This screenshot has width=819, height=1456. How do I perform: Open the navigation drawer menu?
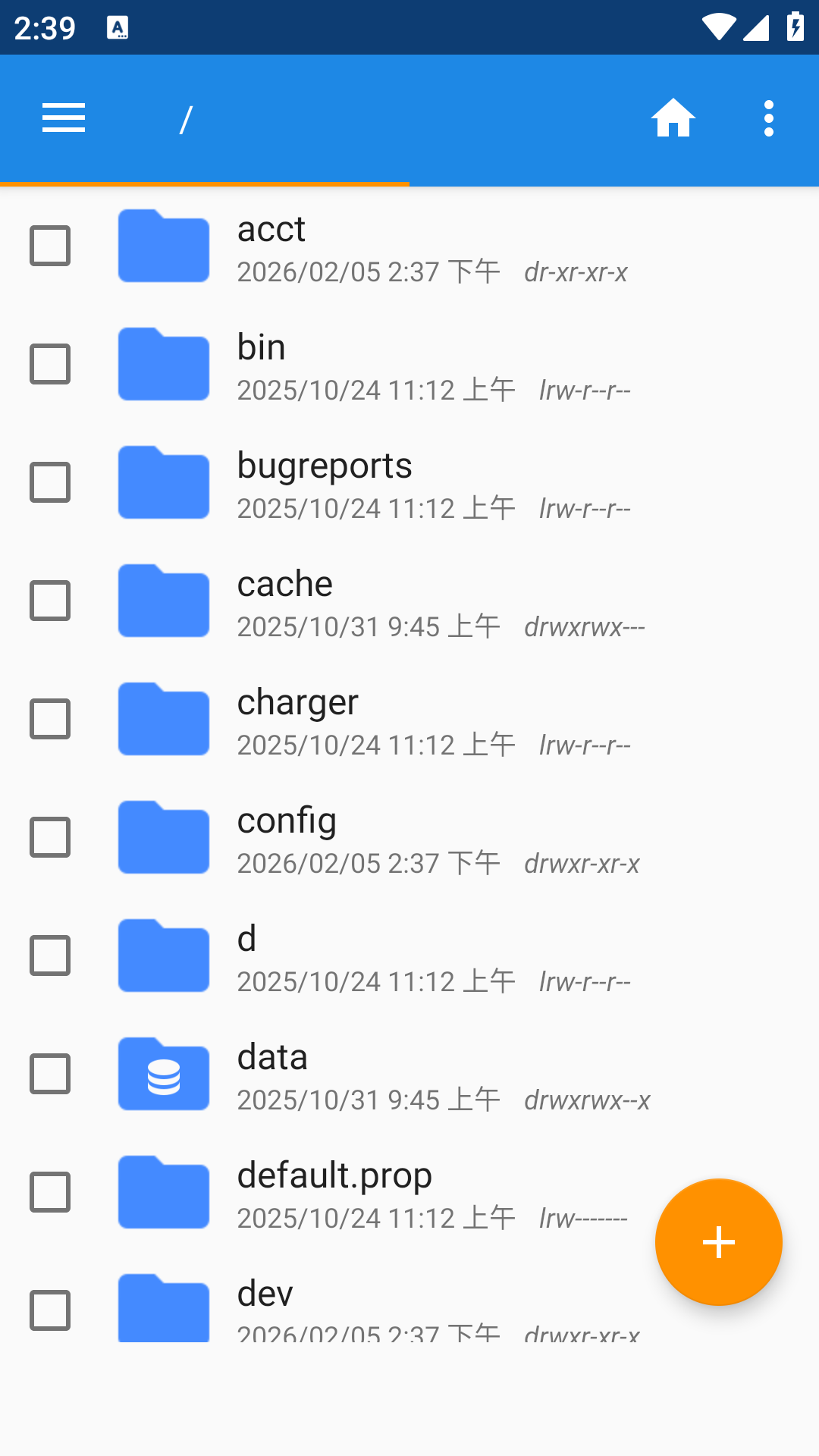coord(63,118)
